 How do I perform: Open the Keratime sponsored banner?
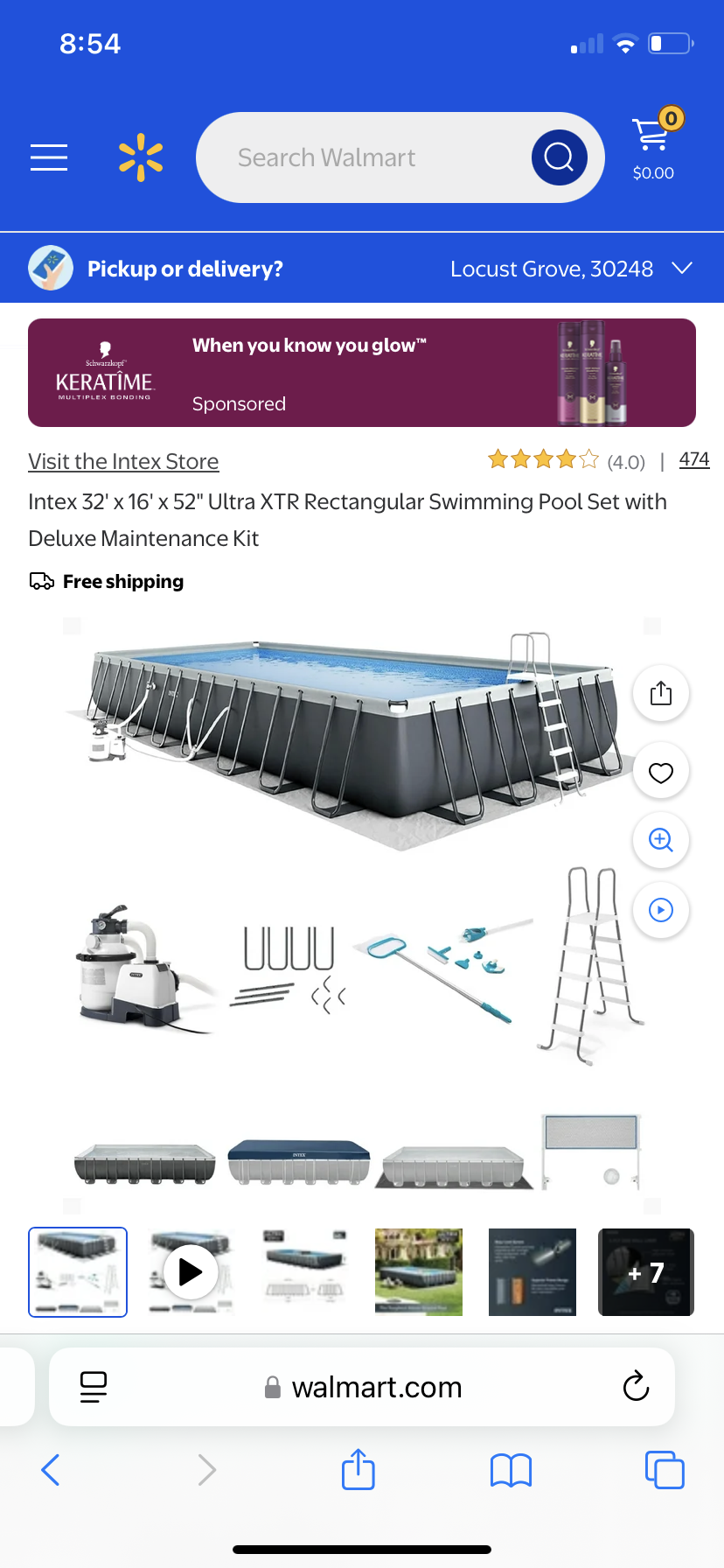(362, 373)
